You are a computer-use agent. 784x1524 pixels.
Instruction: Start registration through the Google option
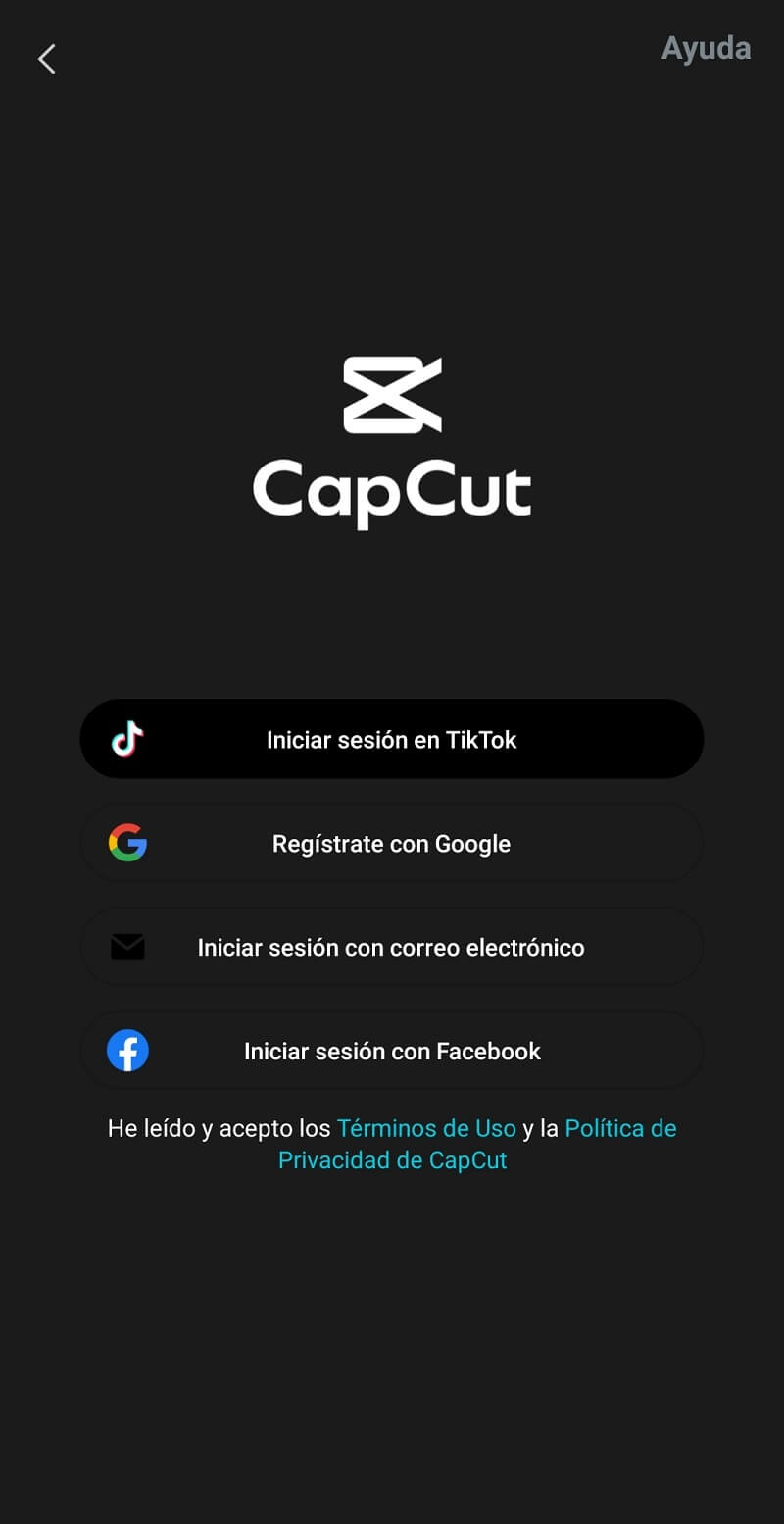[392, 843]
